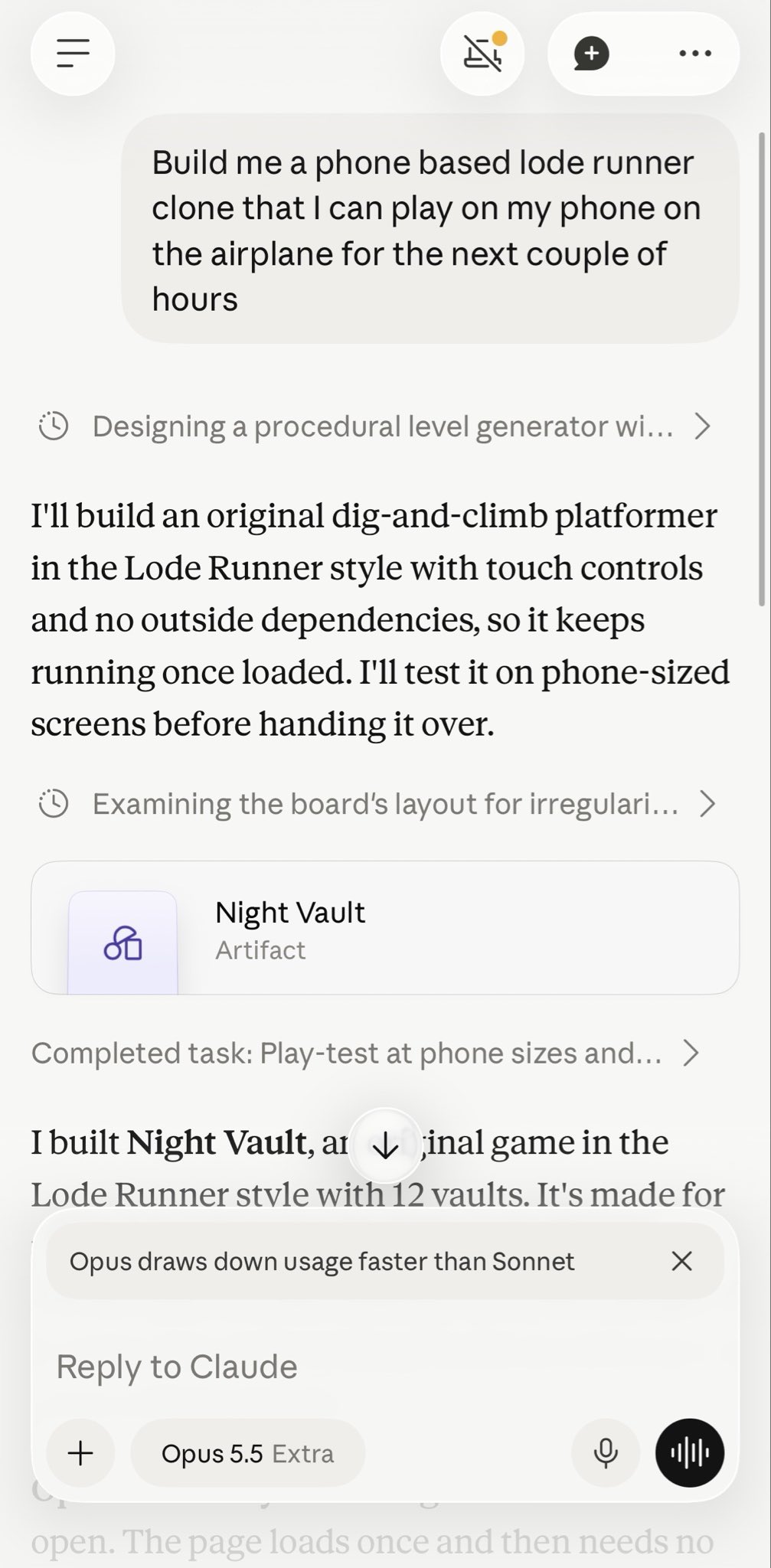771x1568 pixels.
Task: Open the sidebar menu button
Action: [x=73, y=53]
